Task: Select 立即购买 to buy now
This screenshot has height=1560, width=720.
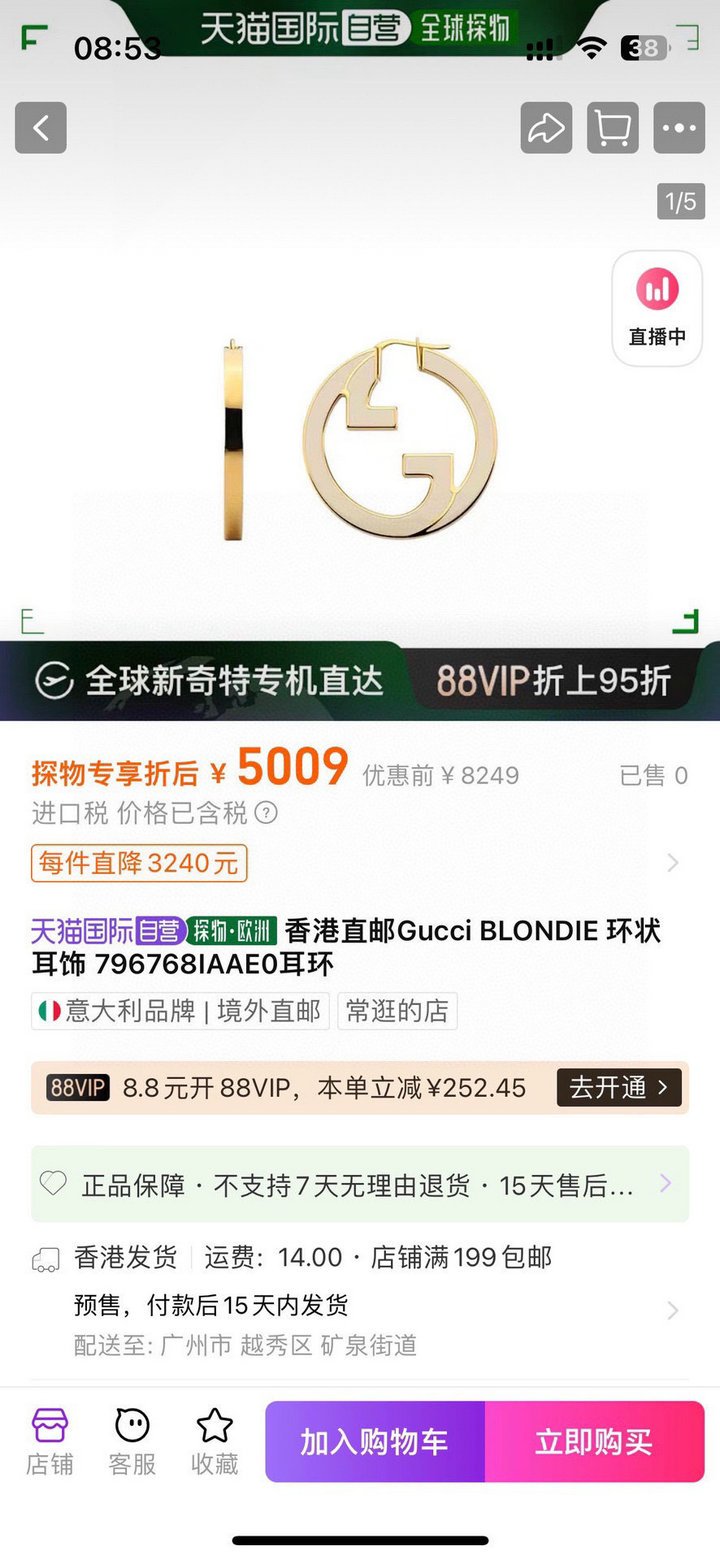Action: point(594,1441)
